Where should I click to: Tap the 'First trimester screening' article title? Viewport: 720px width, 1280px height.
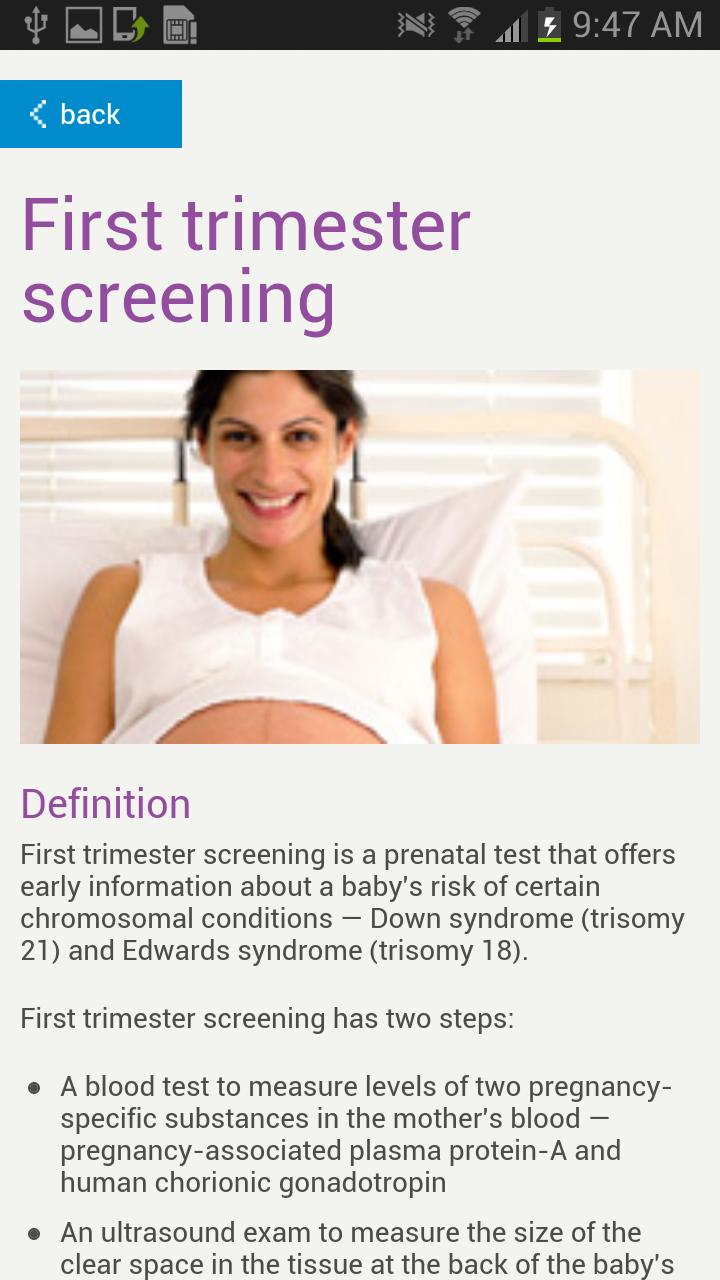click(246, 258)
